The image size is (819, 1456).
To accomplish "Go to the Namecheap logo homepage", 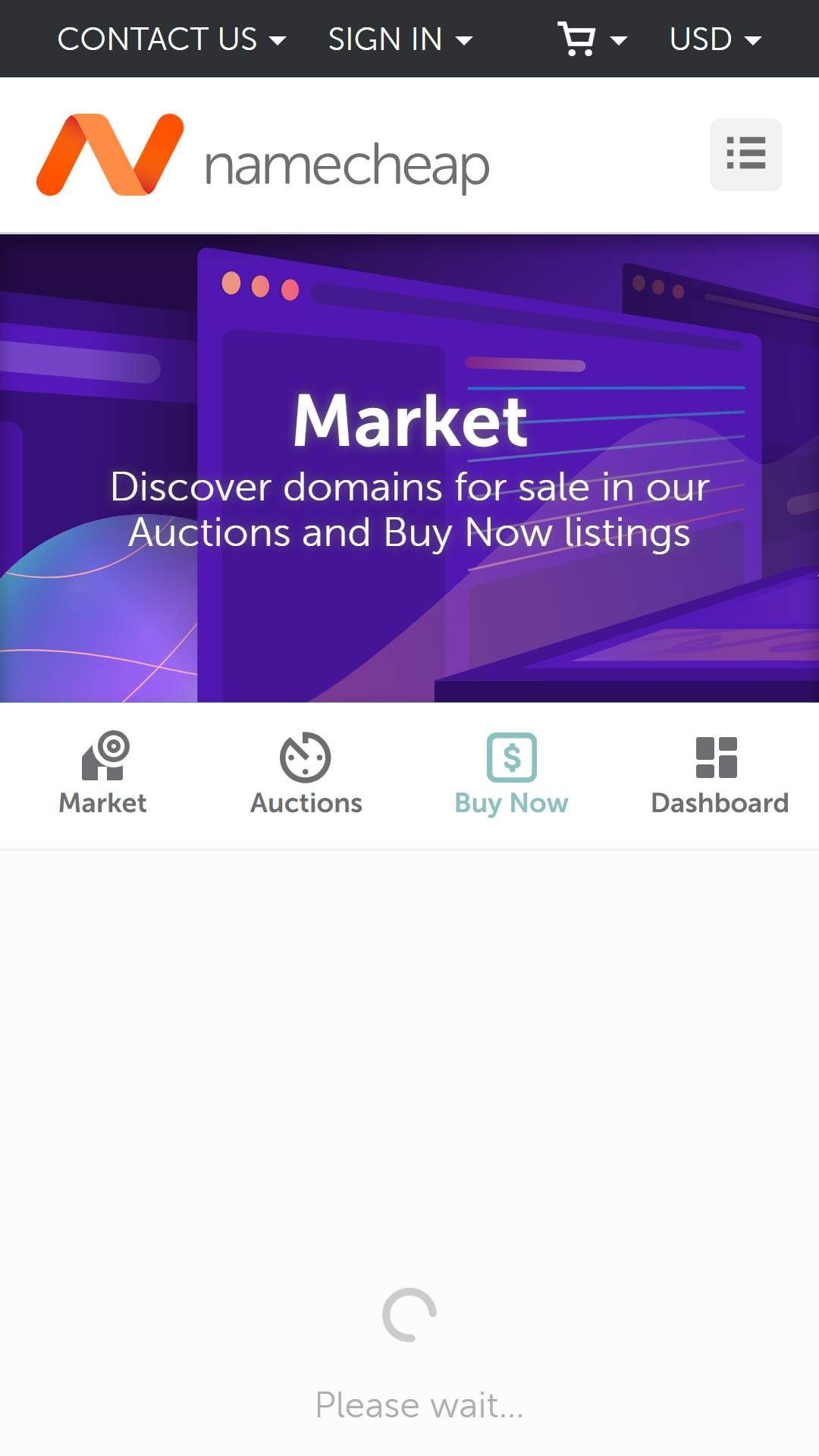I will point(262,155).
